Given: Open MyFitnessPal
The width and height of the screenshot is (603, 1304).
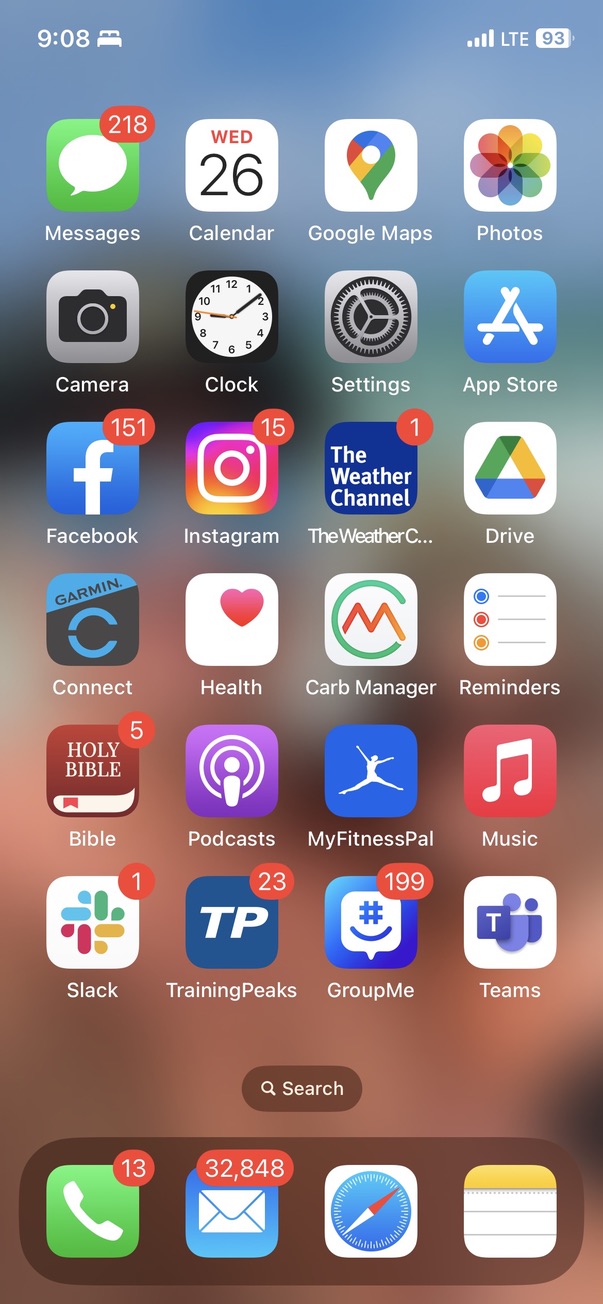Looking at the screenshot, I should tap(370, 771).
